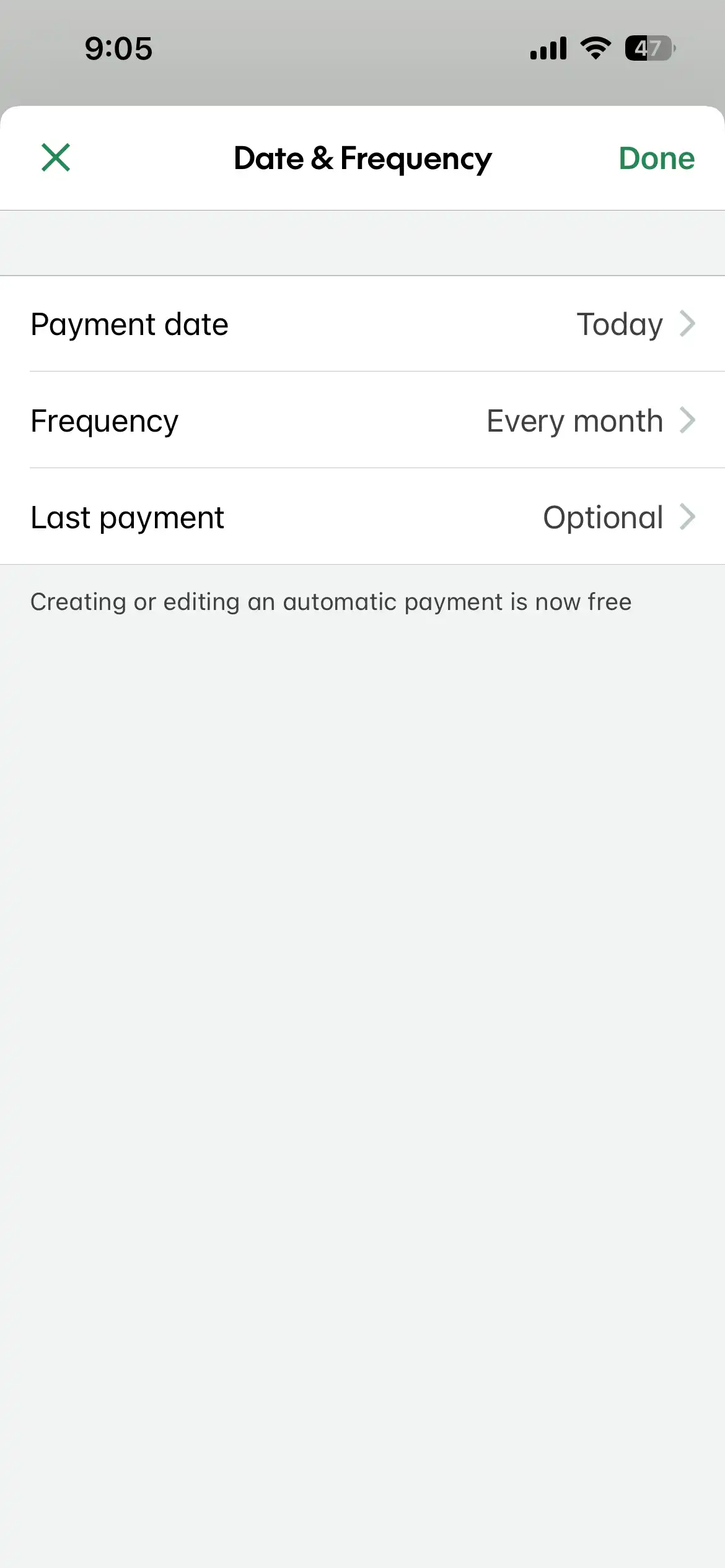Tap Every month frequency value
Viewport: 725px width, 1568px height.
pos(573,420)
